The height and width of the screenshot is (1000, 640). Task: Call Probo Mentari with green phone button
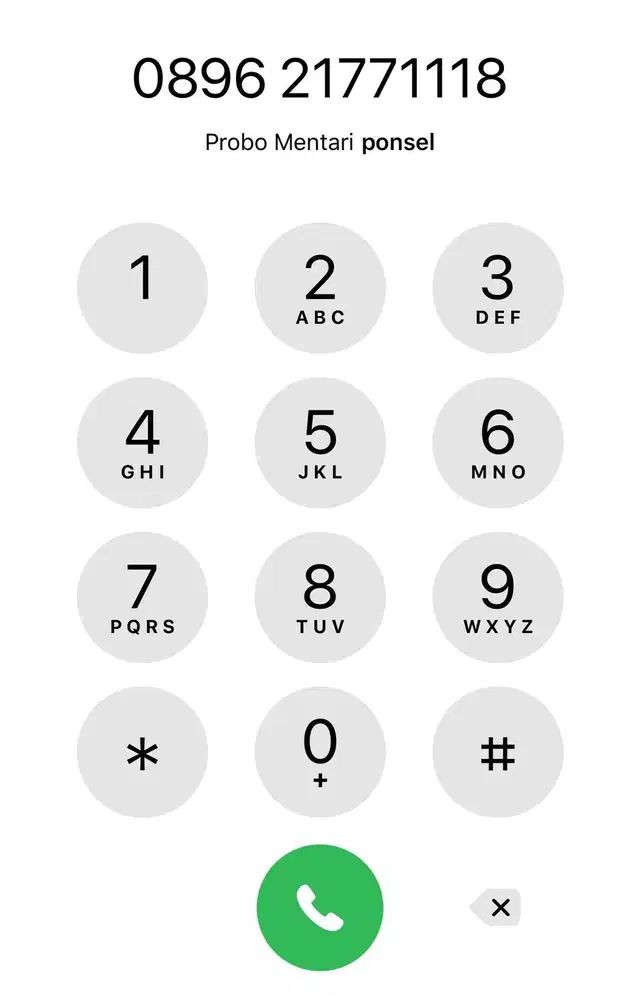click(x=320, y=907)
